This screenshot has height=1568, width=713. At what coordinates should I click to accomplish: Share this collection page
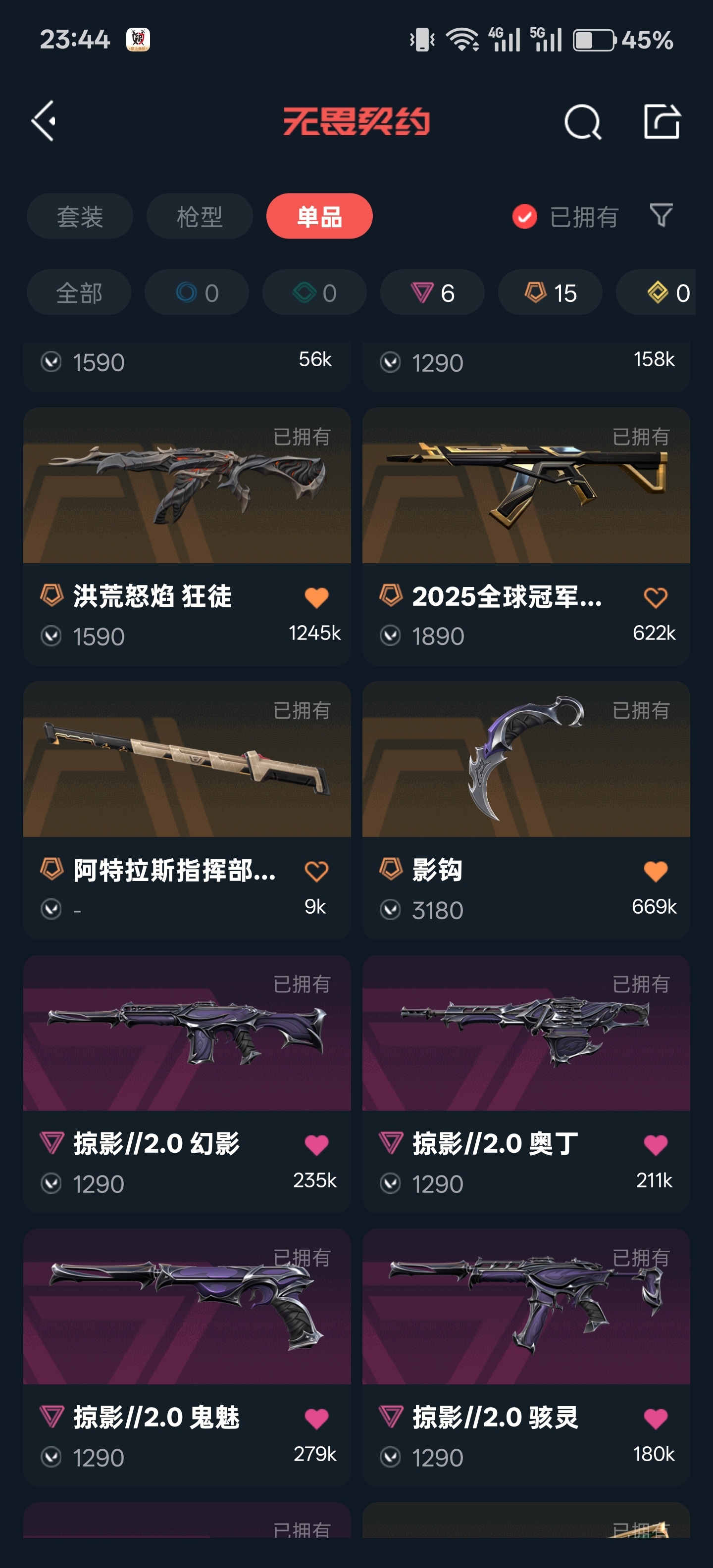[x=661, y=122]
